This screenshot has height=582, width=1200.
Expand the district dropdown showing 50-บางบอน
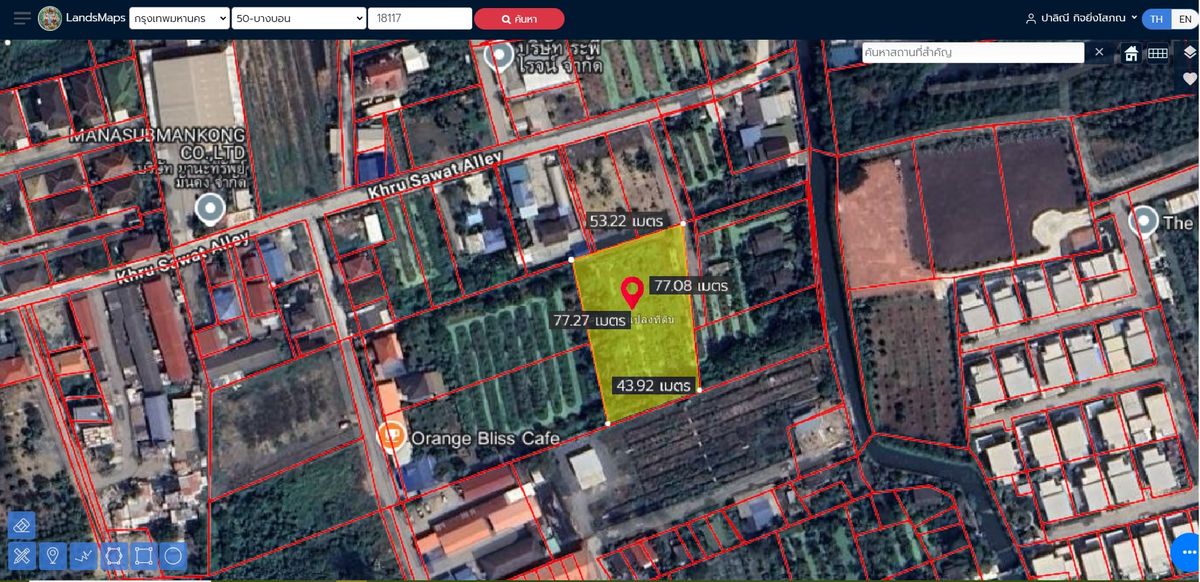pyautogui.click(x=298, y=18)
